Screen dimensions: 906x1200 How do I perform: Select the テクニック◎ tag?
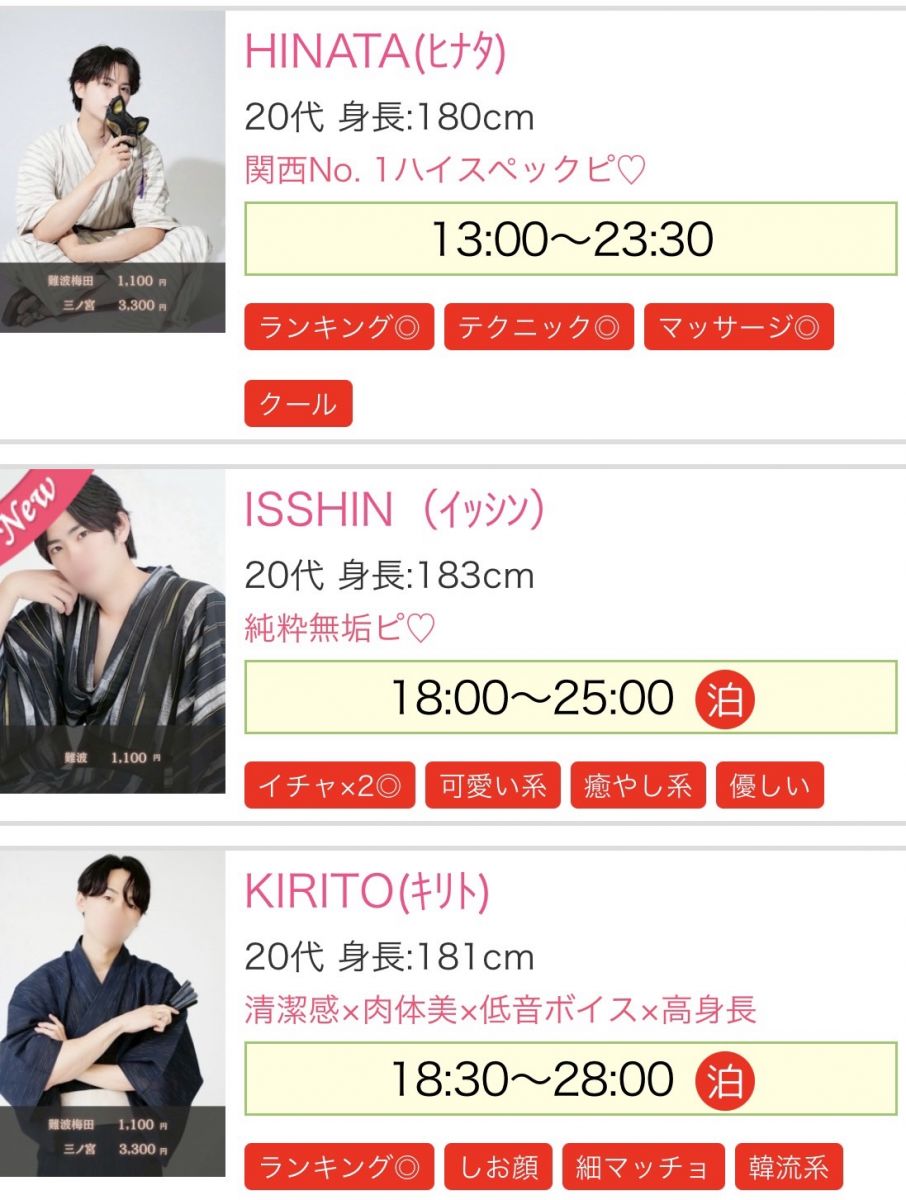pyautogui.click(x=538, y=327)
